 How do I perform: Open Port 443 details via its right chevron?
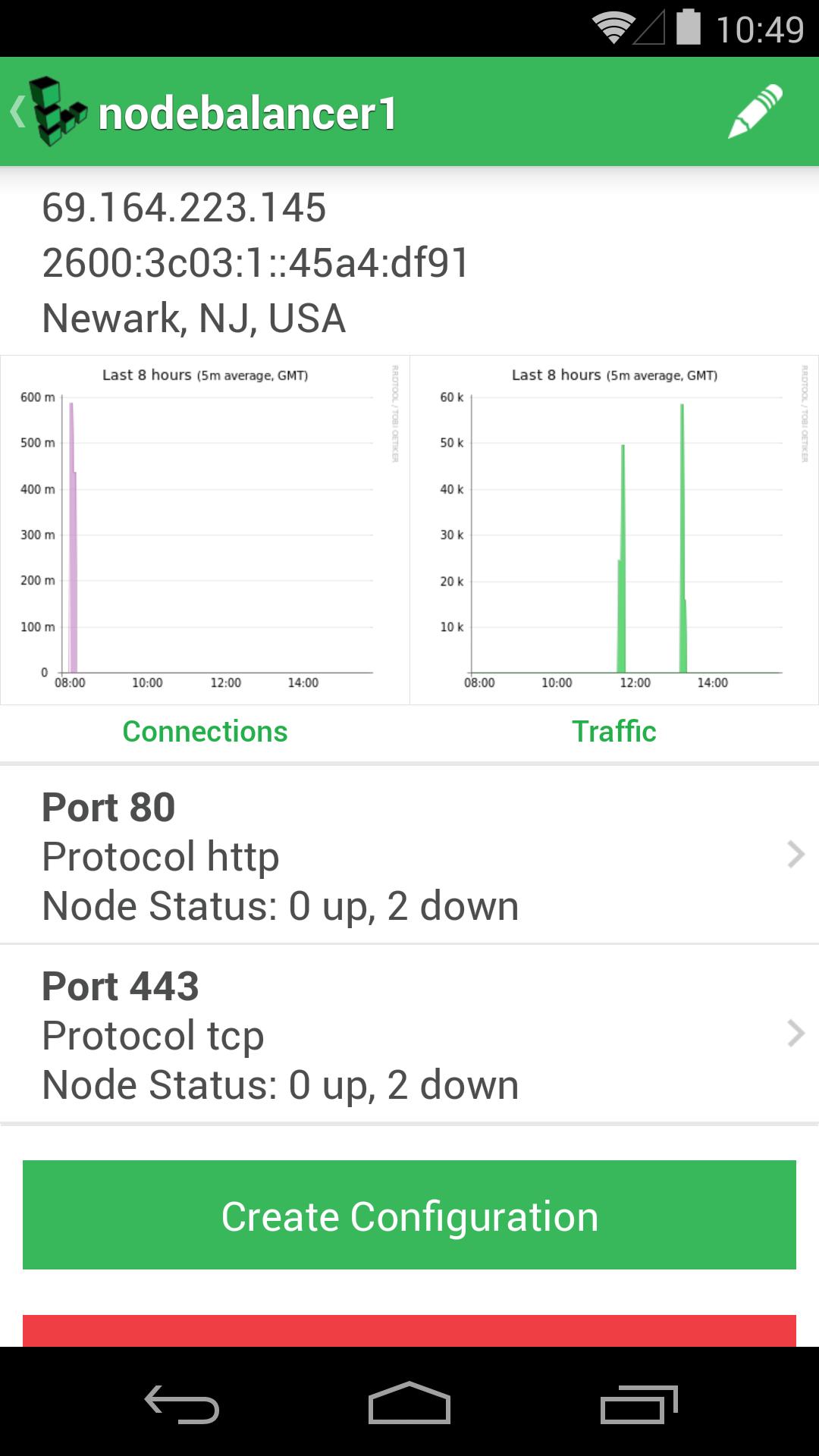[795, 1034]
